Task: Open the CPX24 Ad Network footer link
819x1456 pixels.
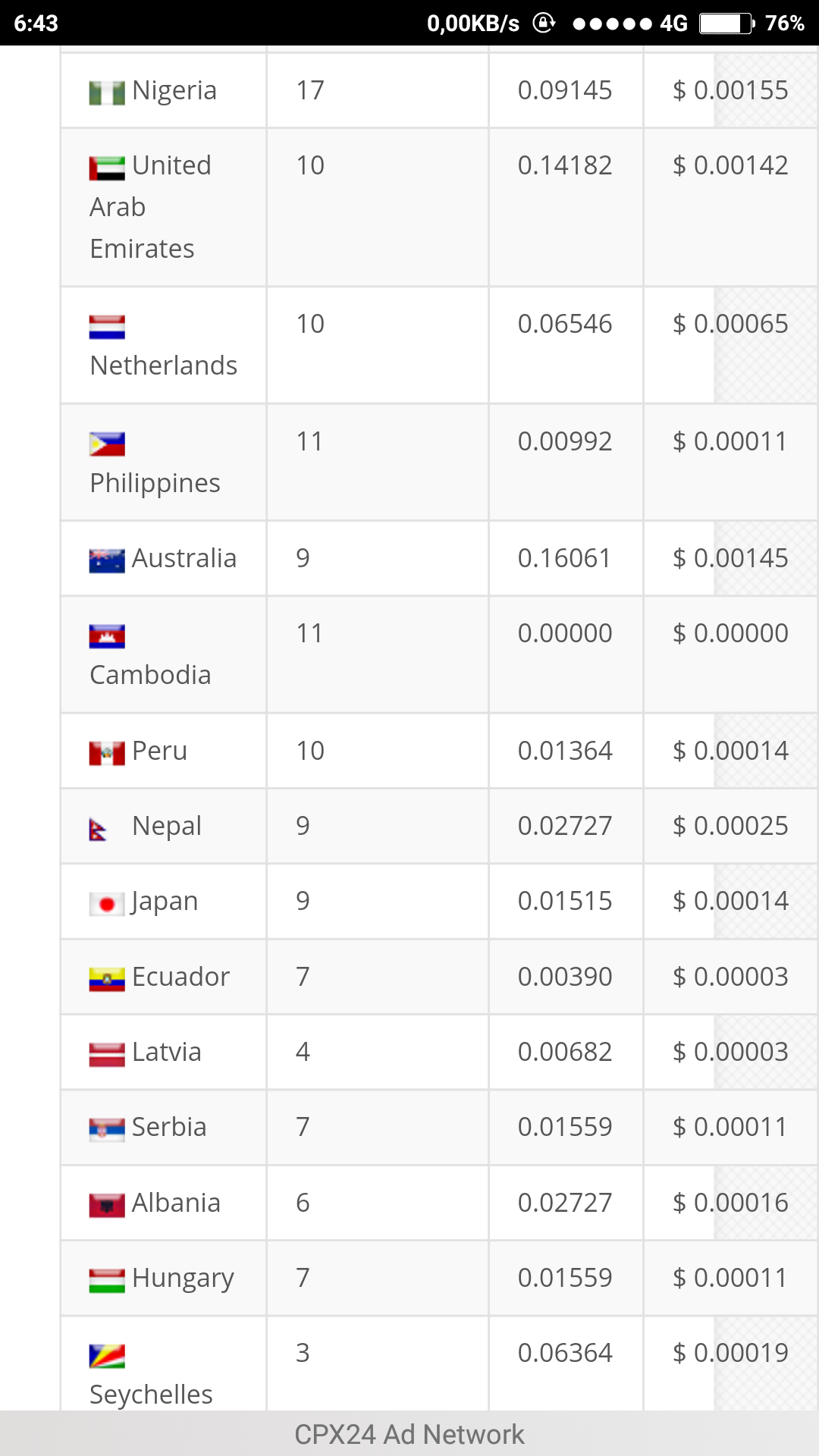Action: point(409,1434)
